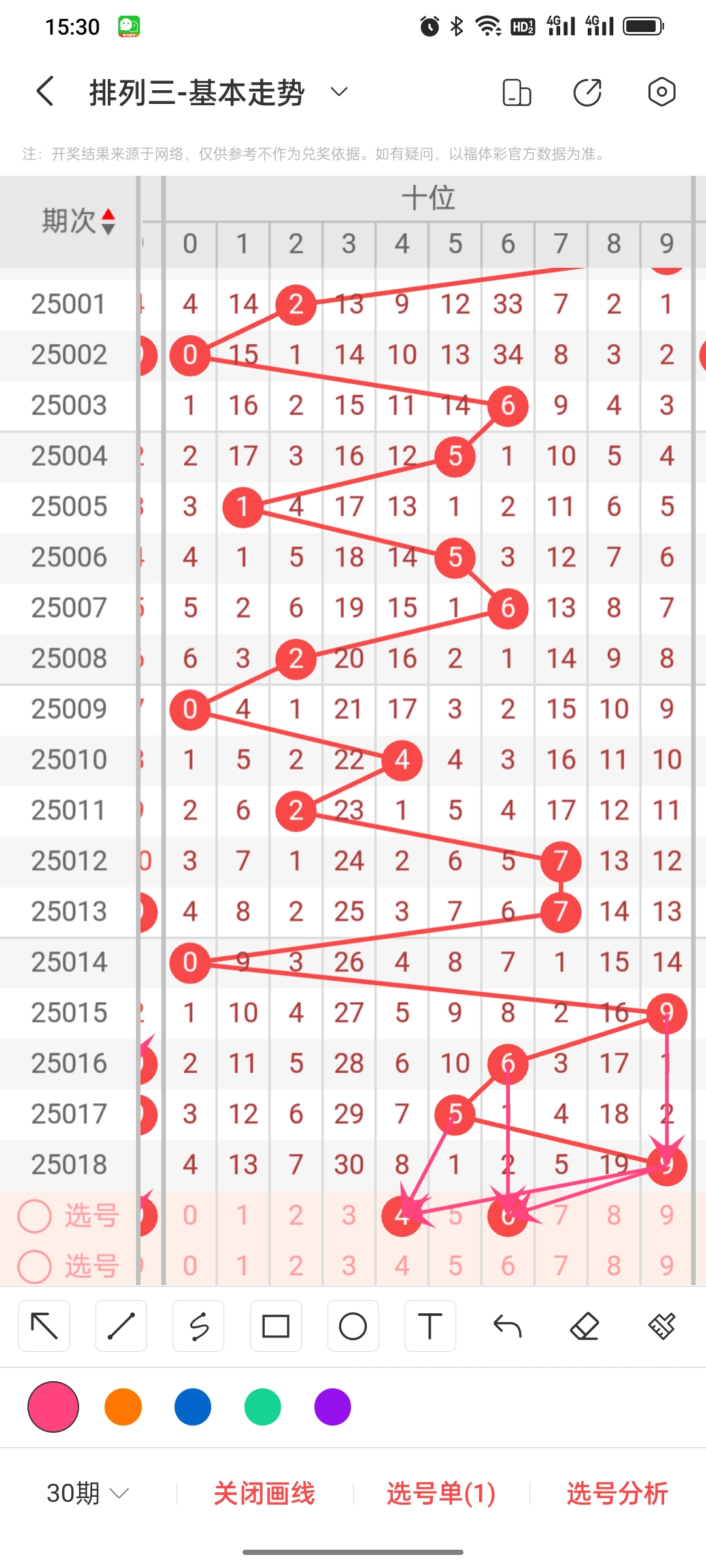
Task: Select the circle shape tool
Action: [x=353, y=1326]
